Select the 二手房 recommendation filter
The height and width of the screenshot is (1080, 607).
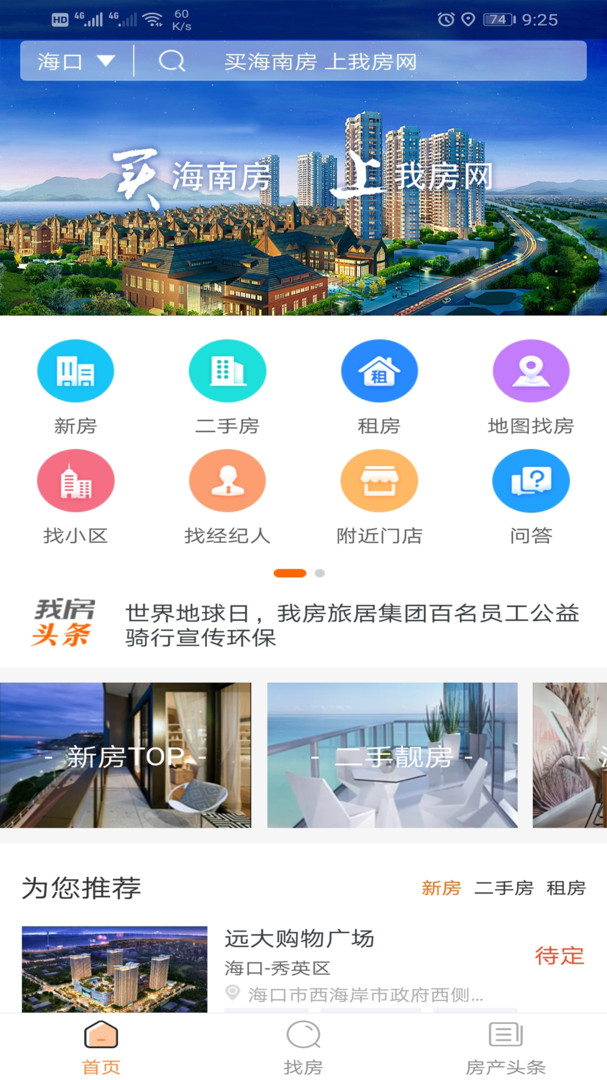[x=503, y=888]
